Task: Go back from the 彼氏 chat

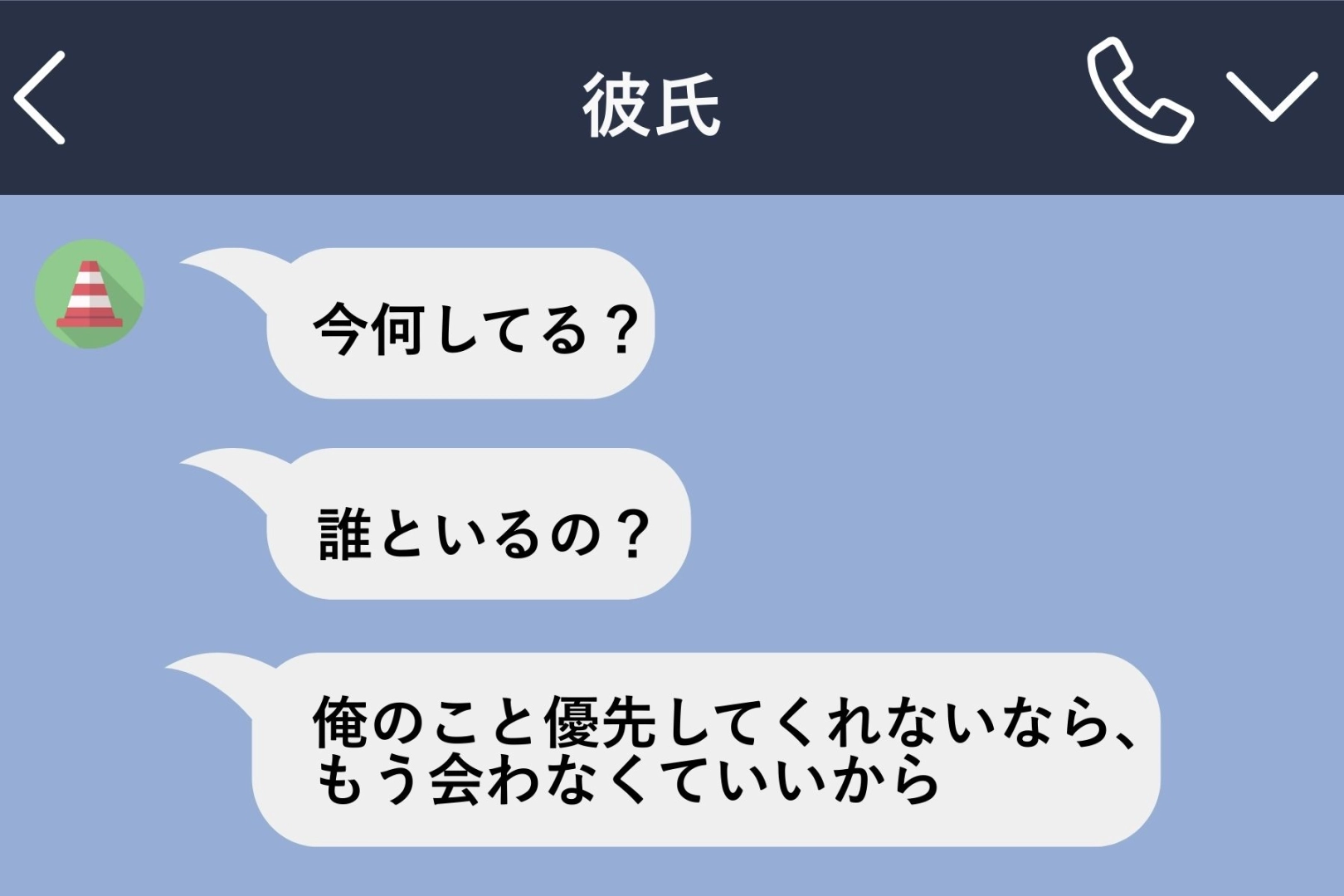Action: (40, 98)
